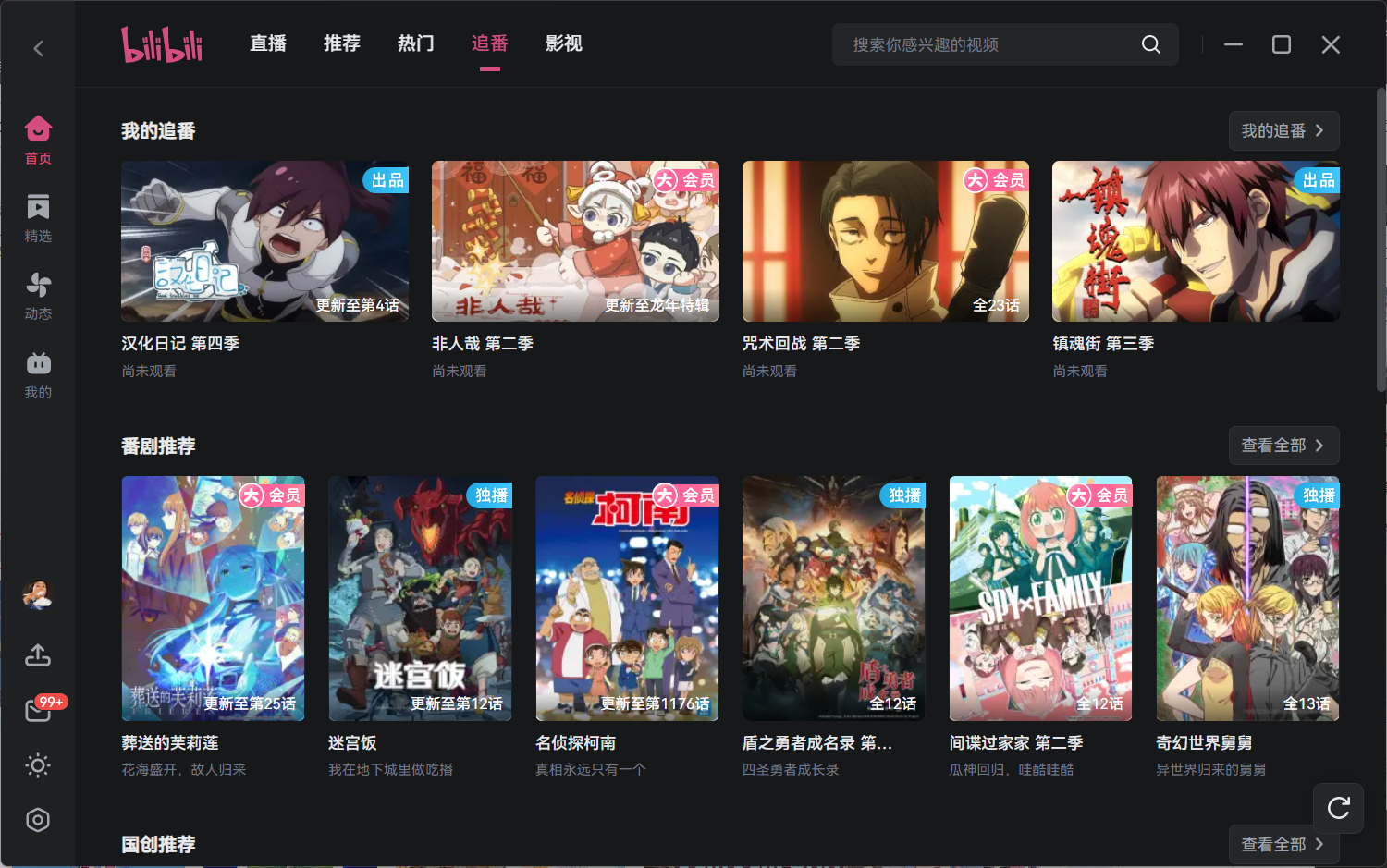Switch to the 直播 tab
The width and height of the screenshot is (1387, 868).
tap(268, 43)
